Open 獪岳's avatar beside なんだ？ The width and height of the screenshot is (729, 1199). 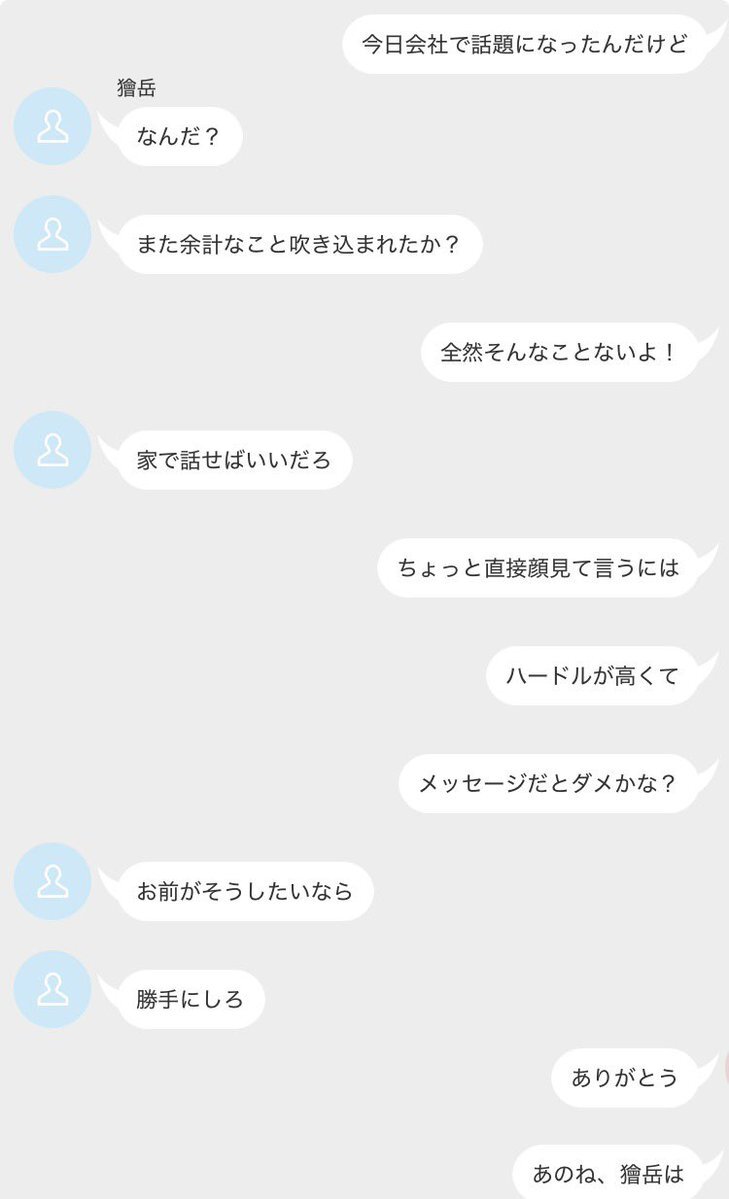(52, 127)
